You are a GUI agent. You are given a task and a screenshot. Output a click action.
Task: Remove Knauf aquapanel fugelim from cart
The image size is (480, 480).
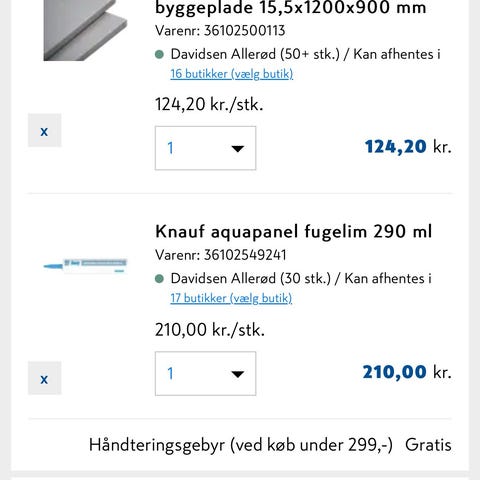pyautogui.click(x=44, y=378)
